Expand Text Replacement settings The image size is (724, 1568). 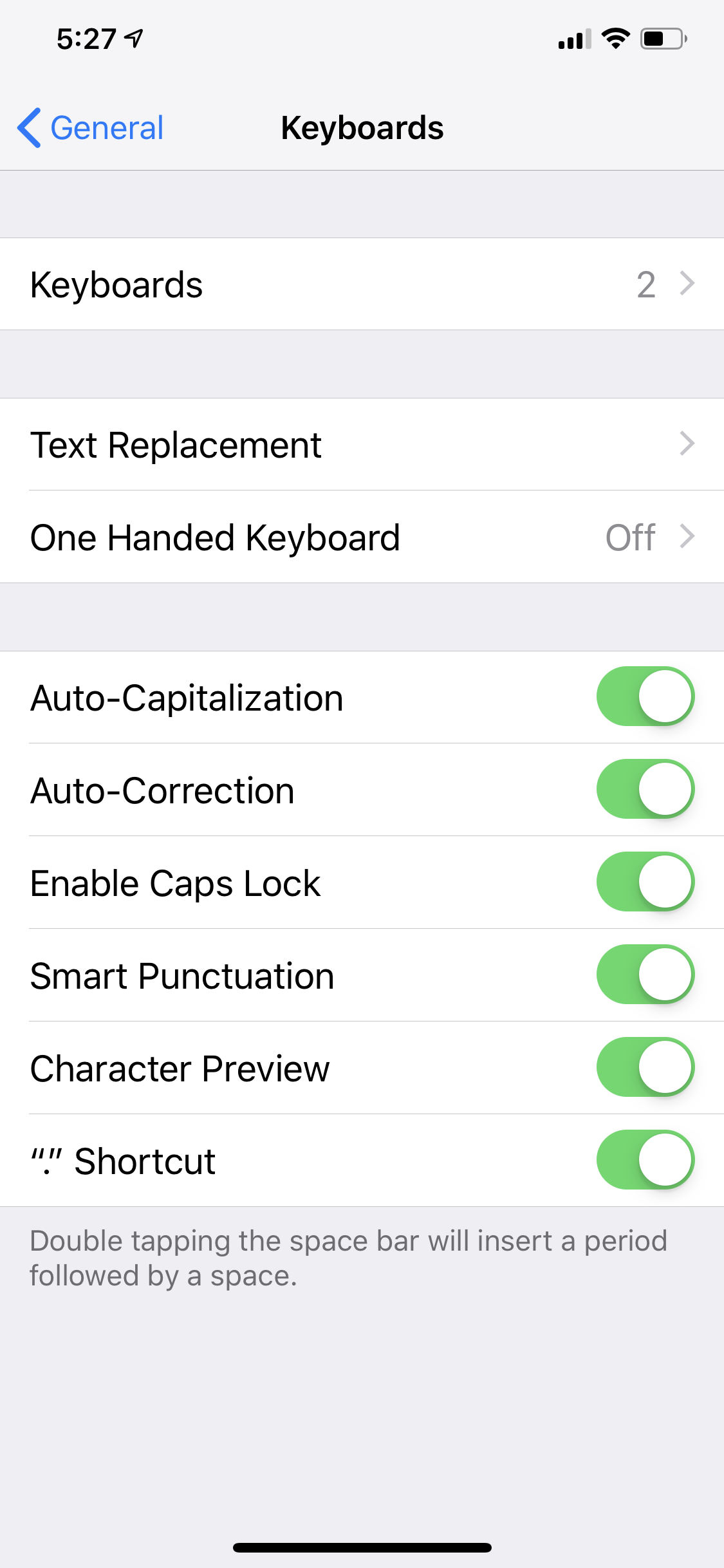[x=689, y=443]
